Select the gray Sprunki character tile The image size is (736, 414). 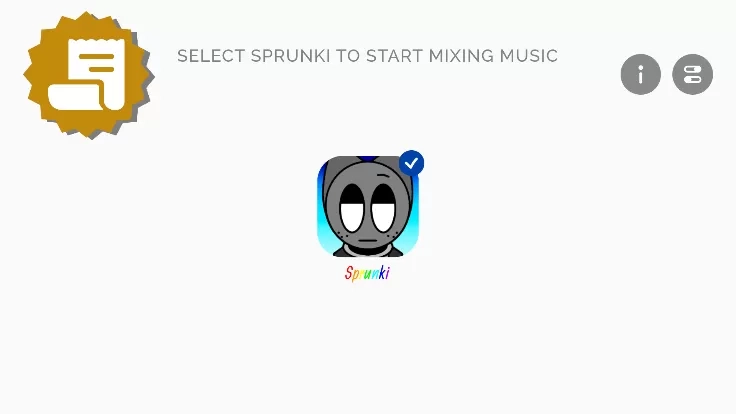(367, 207)
